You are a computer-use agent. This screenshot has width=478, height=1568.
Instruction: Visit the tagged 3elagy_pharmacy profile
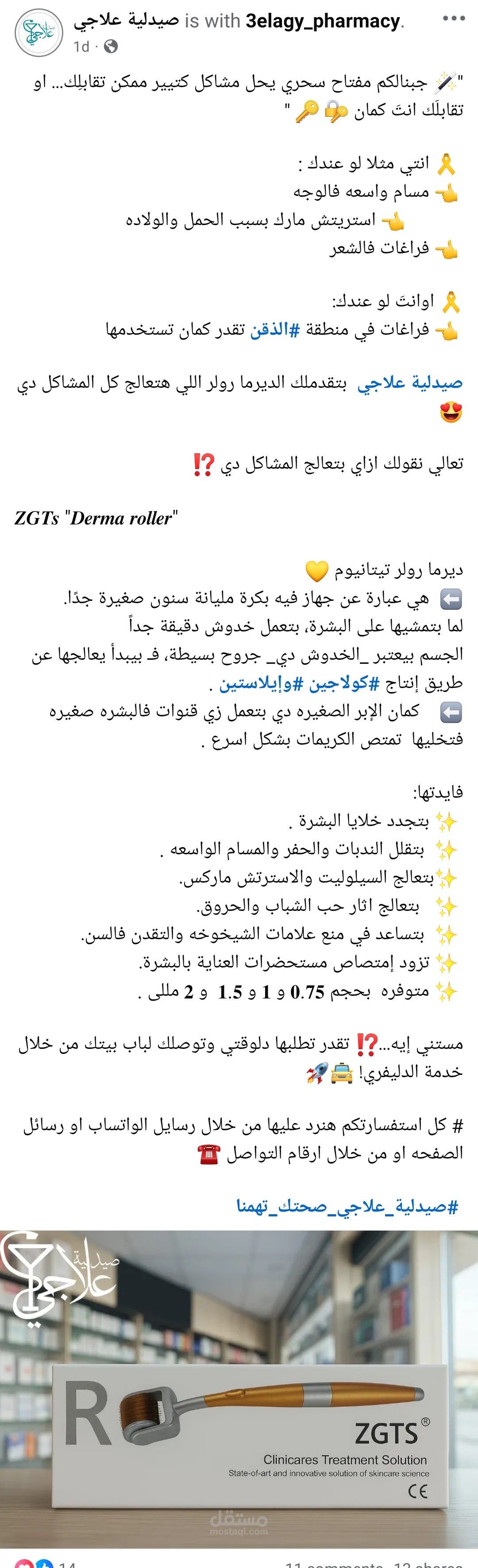click(323, 21)
